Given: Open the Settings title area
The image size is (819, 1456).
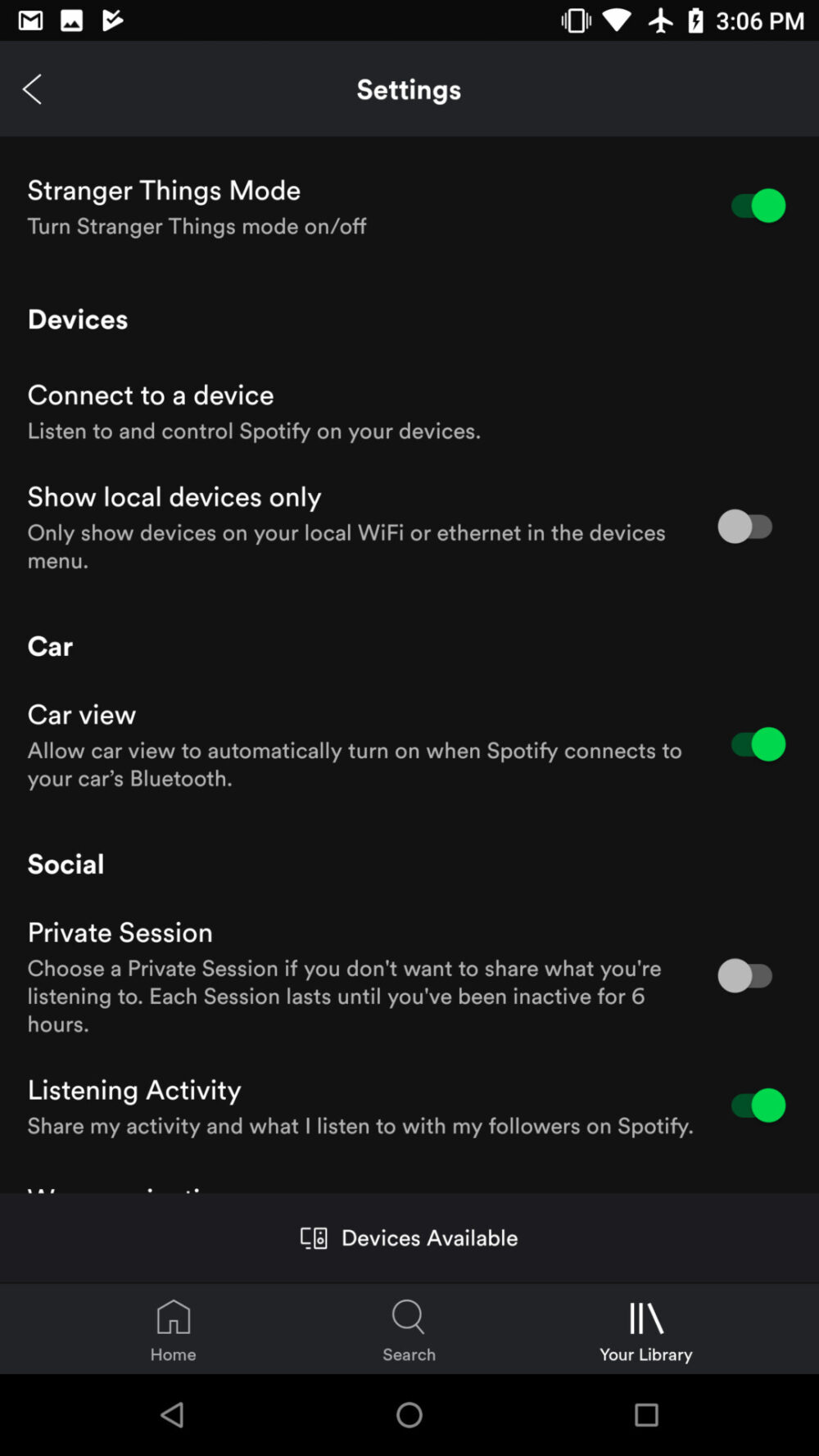Looking at the screenshot, I should (x=409, y=89).
